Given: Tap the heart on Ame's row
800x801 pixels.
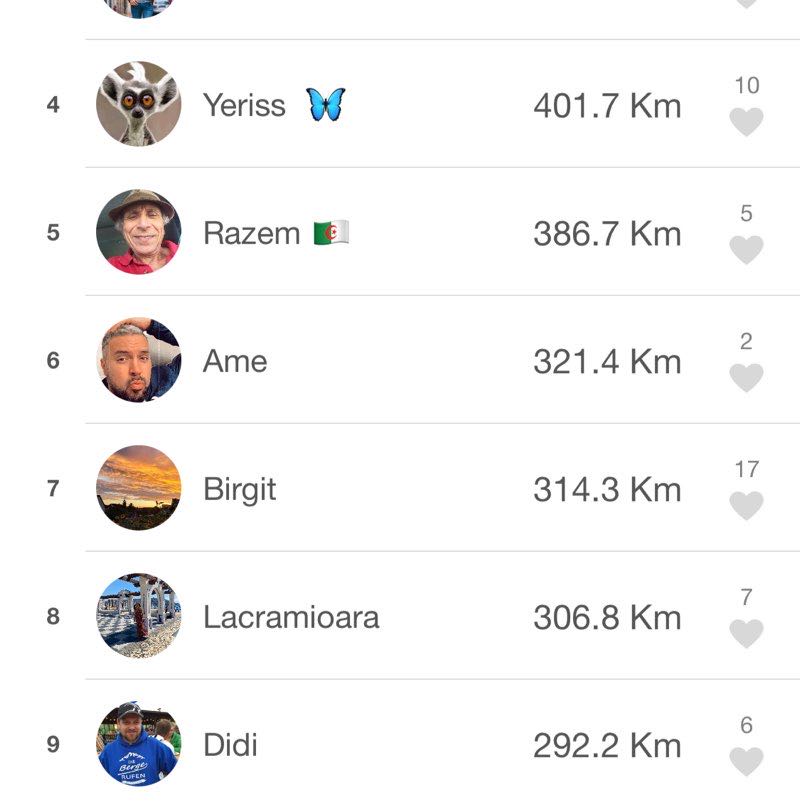Looking at the screenshot, I should point(746,378).
